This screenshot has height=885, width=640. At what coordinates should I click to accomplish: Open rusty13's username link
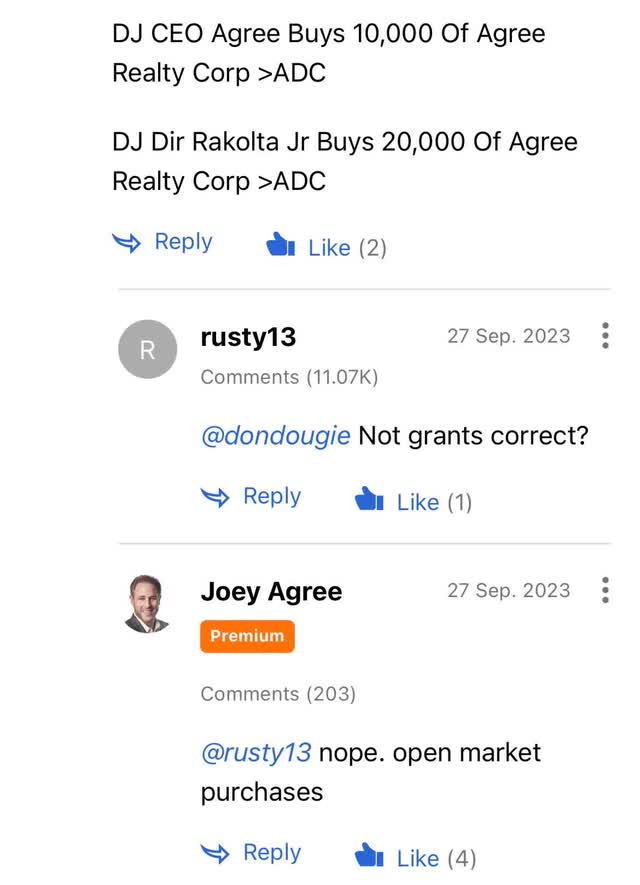click(248, 337)
